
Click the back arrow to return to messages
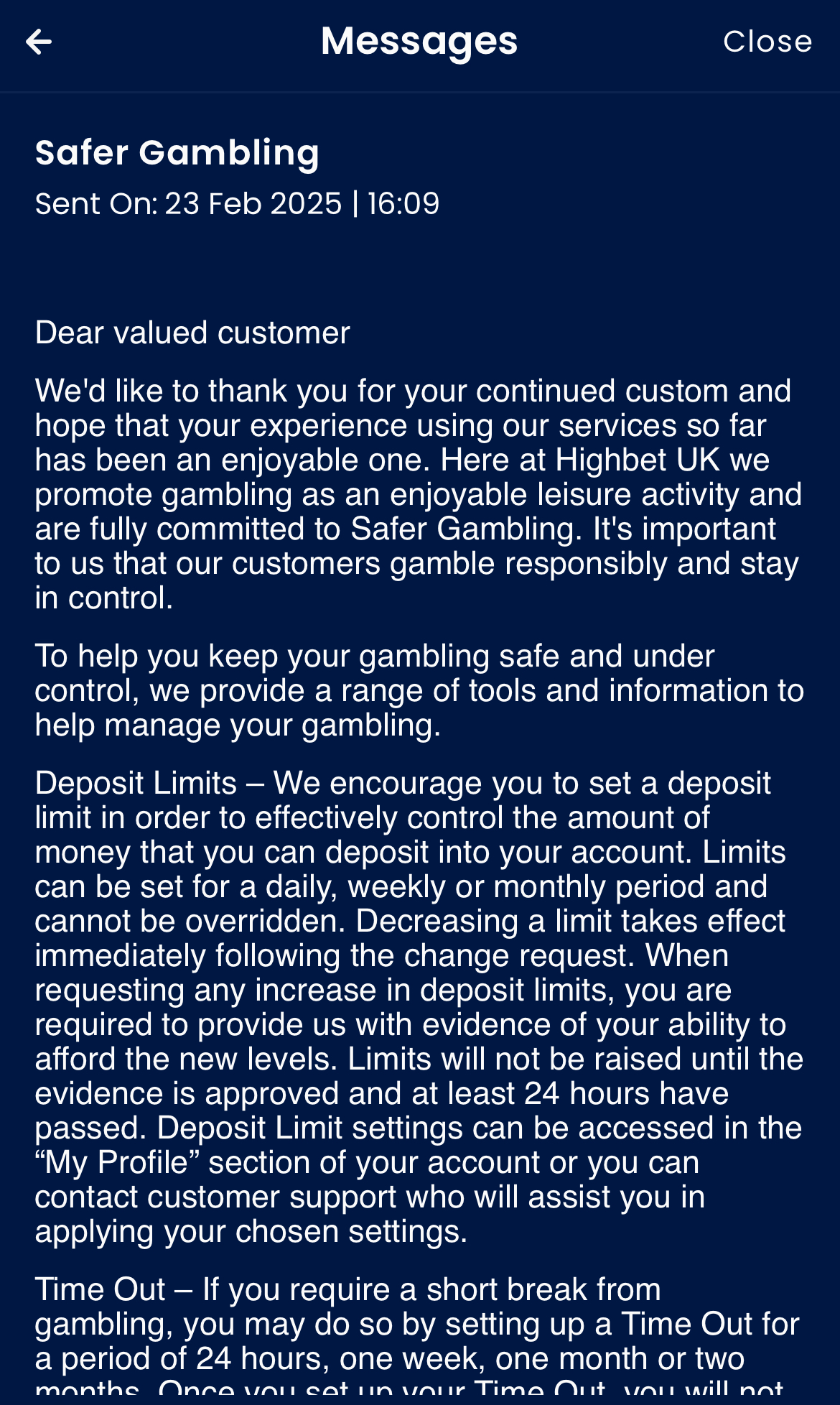pos(39,43)
